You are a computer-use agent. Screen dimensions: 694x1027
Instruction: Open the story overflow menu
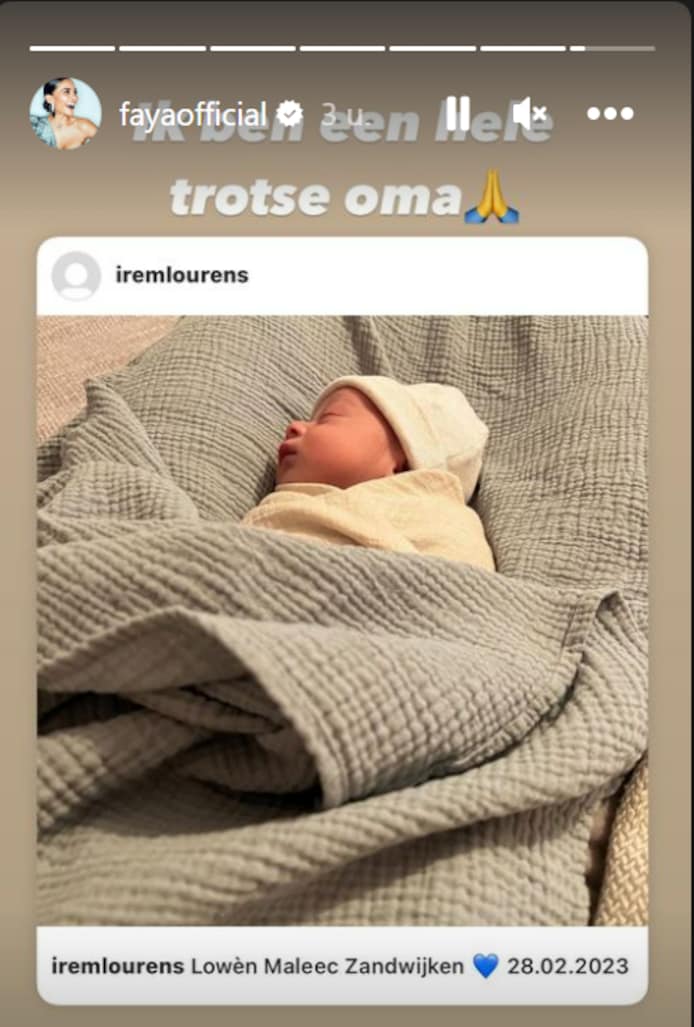tap(610, 114)
